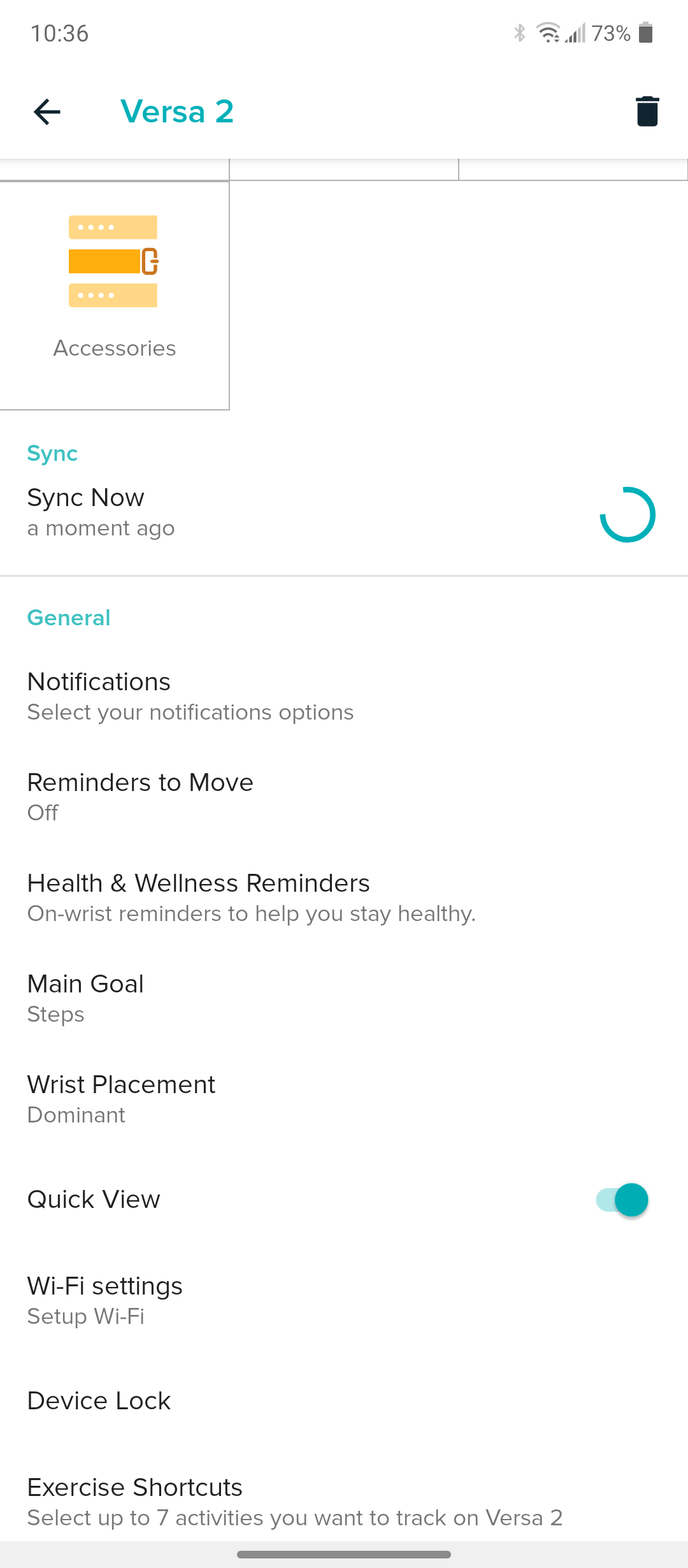Go back from Versa 2 settings
The height and width of the screenshot is (1568, 688).
pyautogui.click(x=47, y=112)
